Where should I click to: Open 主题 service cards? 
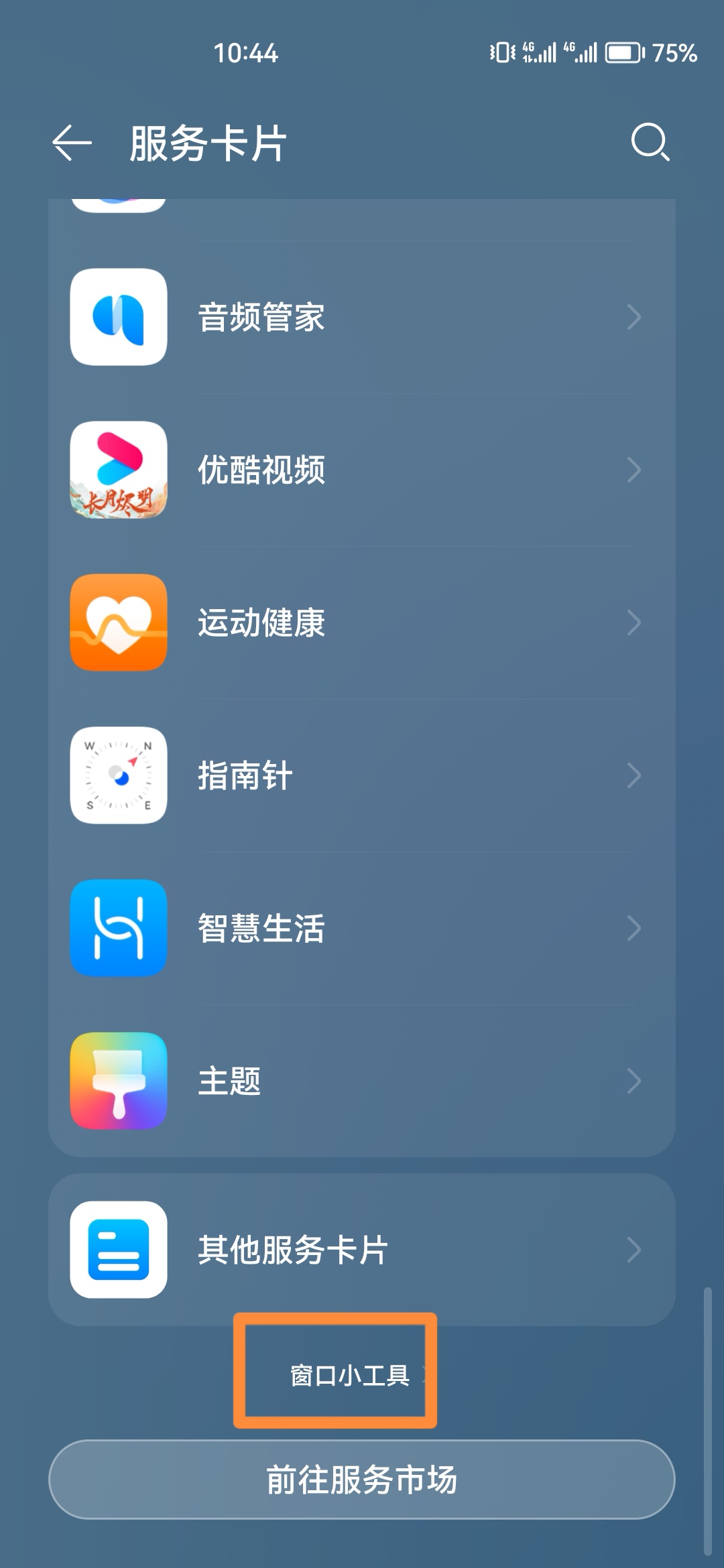pos(362,1081)
